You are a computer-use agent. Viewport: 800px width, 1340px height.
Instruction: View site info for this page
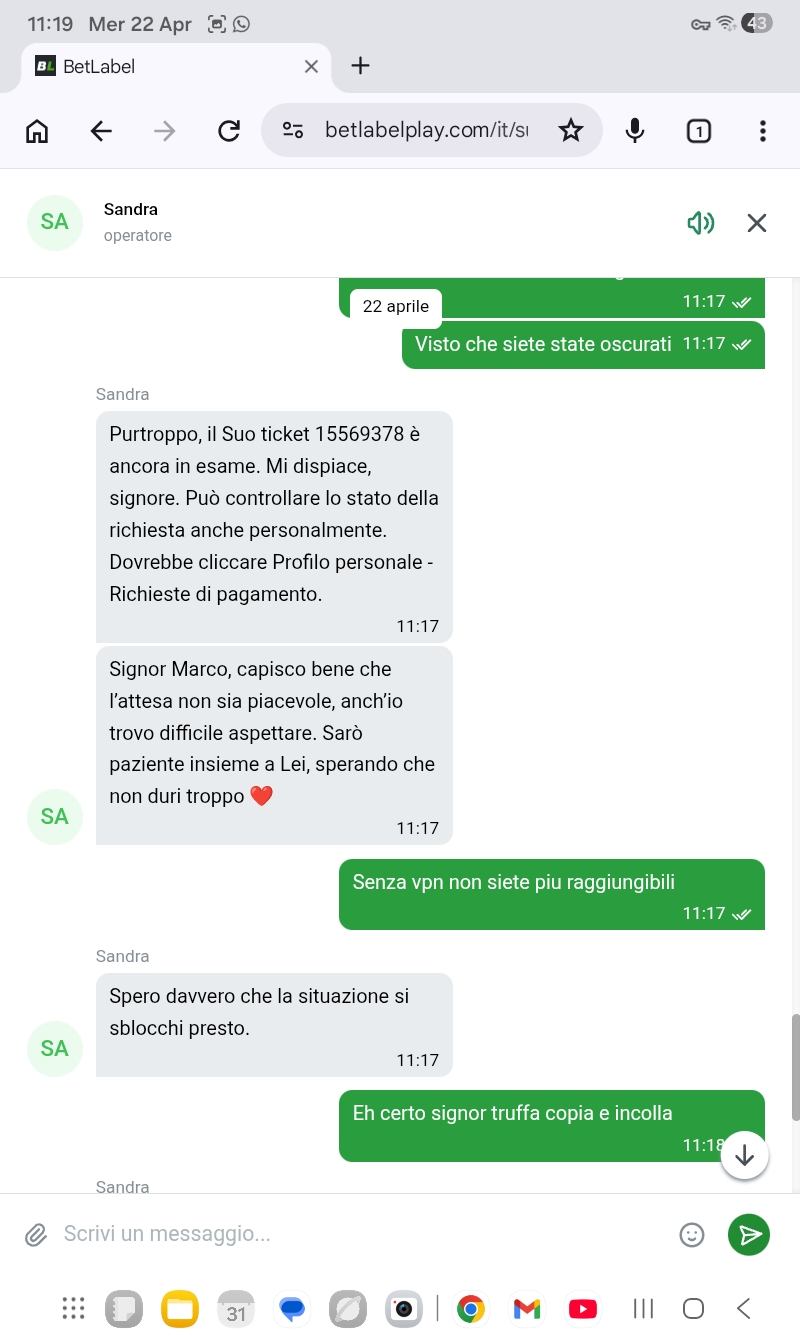[293, 131]
